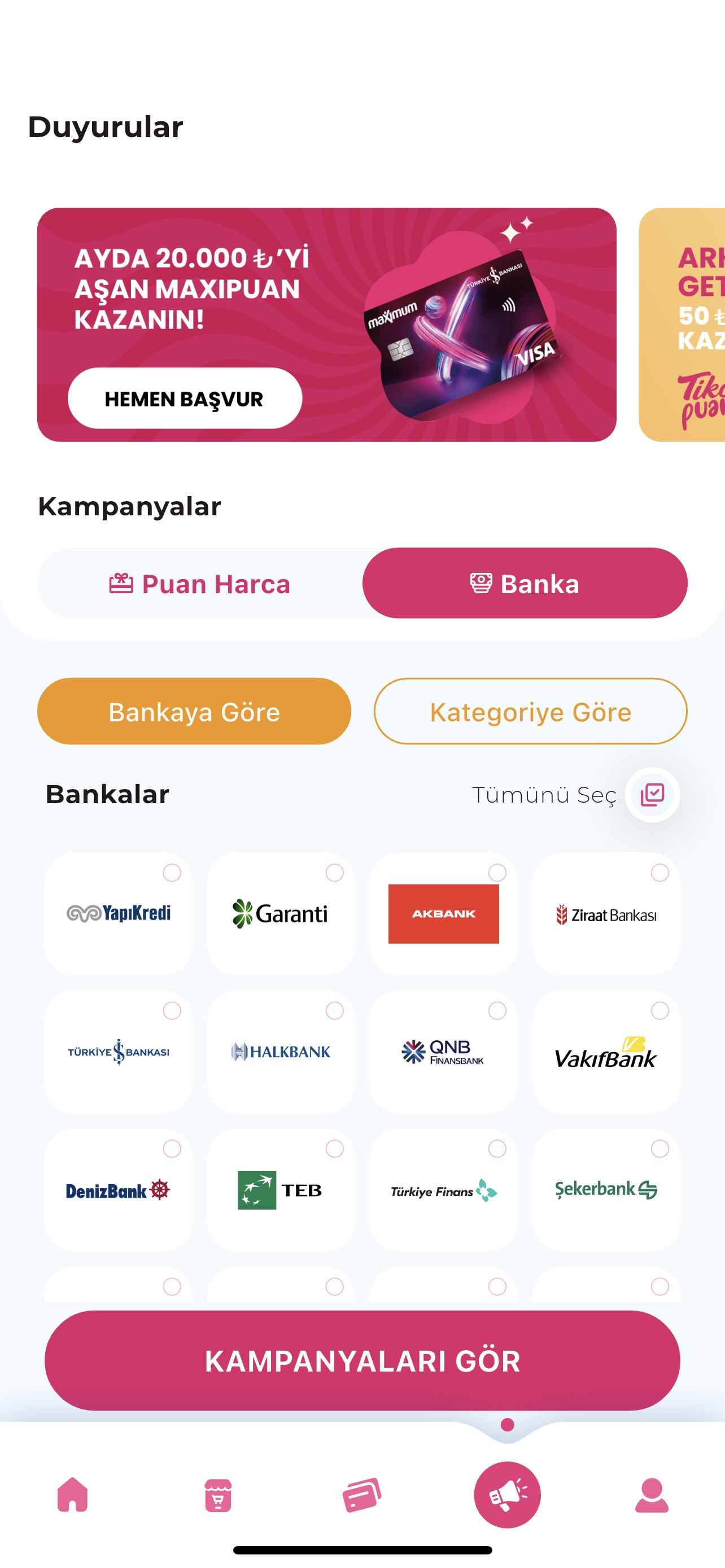Choose Halkbank
Screen dimensions: 725x1568
(281, 1051)
